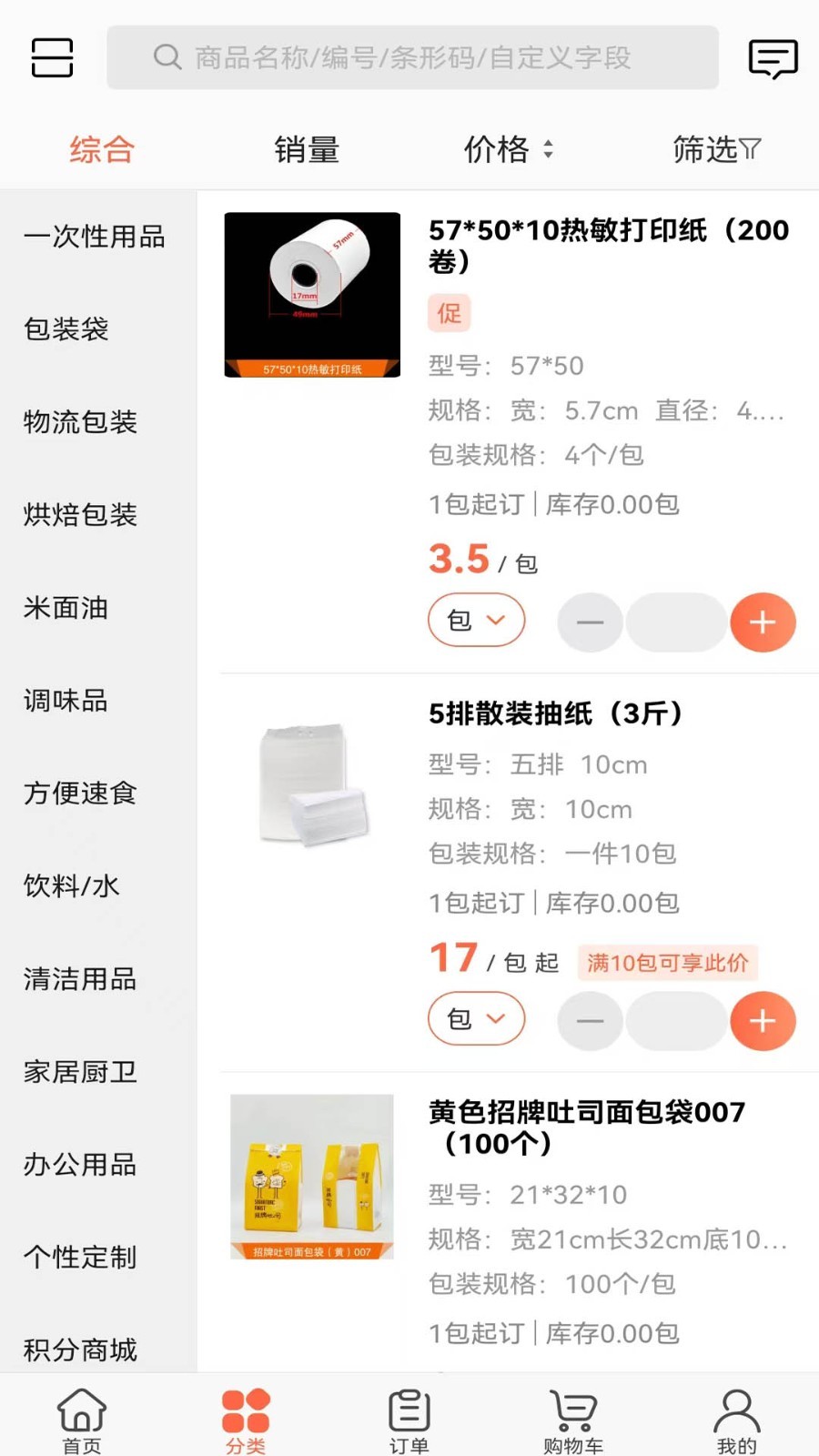Increase quantity of 热敏打印纸 with plus button
This screenshot has width=819, height=1456.
(x=763, y=622)
